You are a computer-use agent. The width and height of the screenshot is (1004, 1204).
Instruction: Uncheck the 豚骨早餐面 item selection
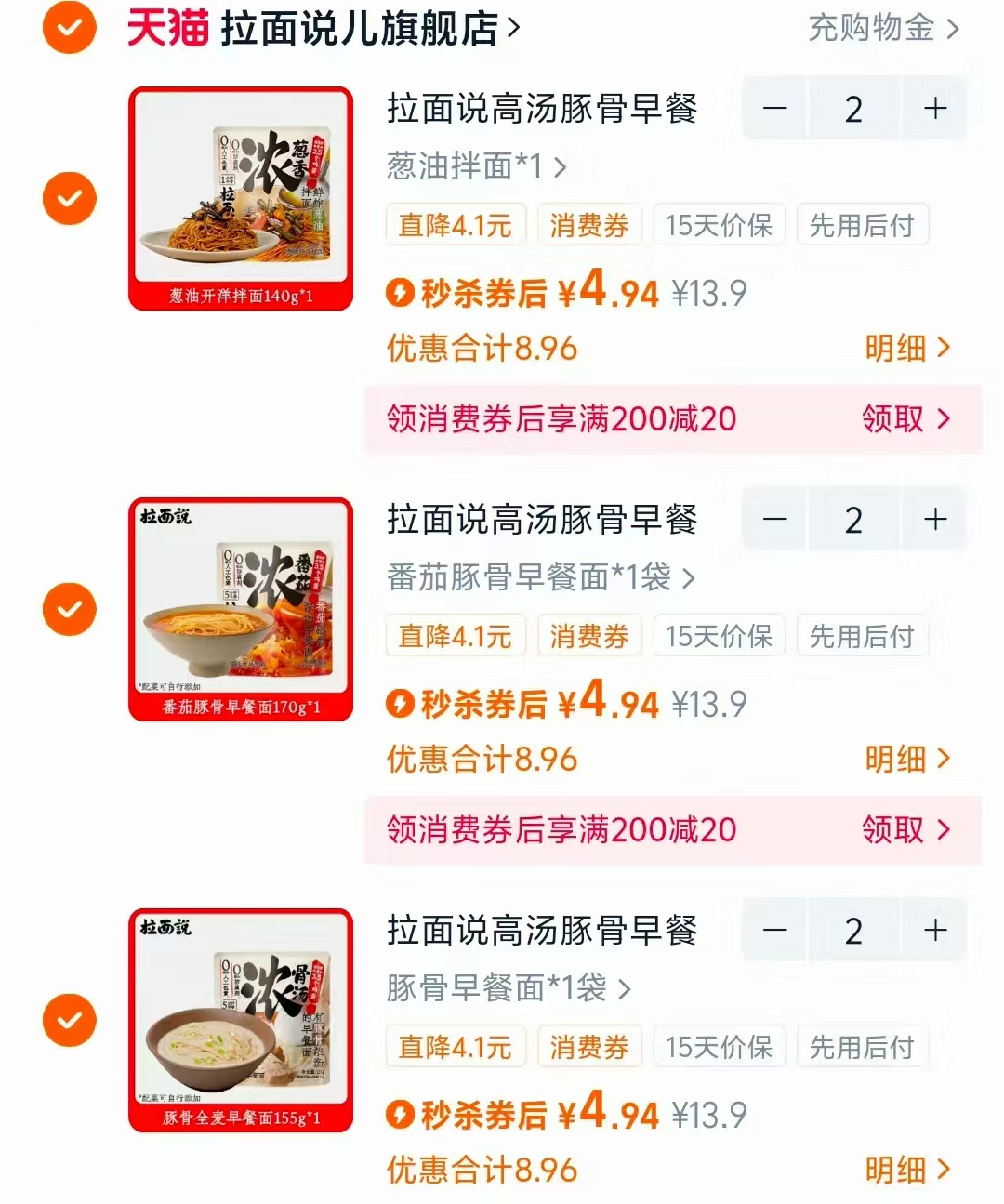(x=68, y=1021)
